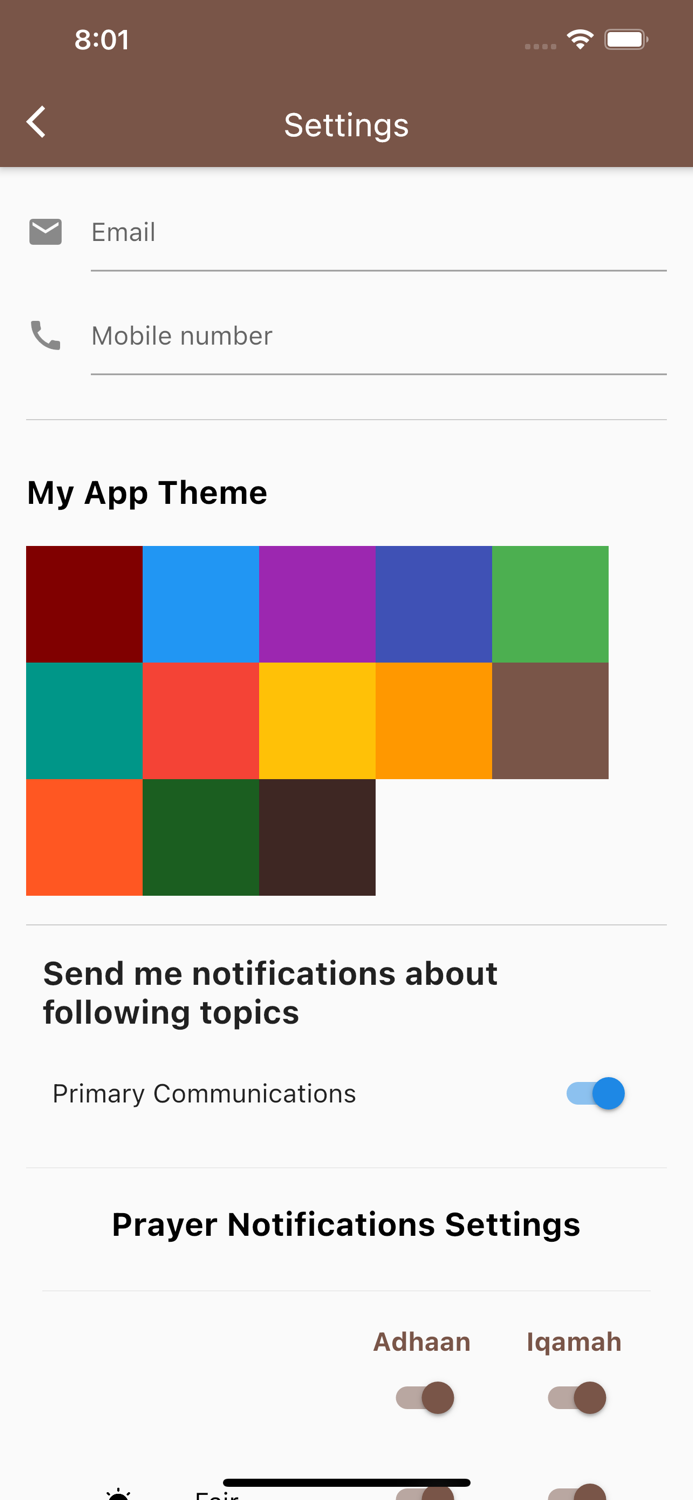
Task: Select the yellow theme color
Action: 317,721
